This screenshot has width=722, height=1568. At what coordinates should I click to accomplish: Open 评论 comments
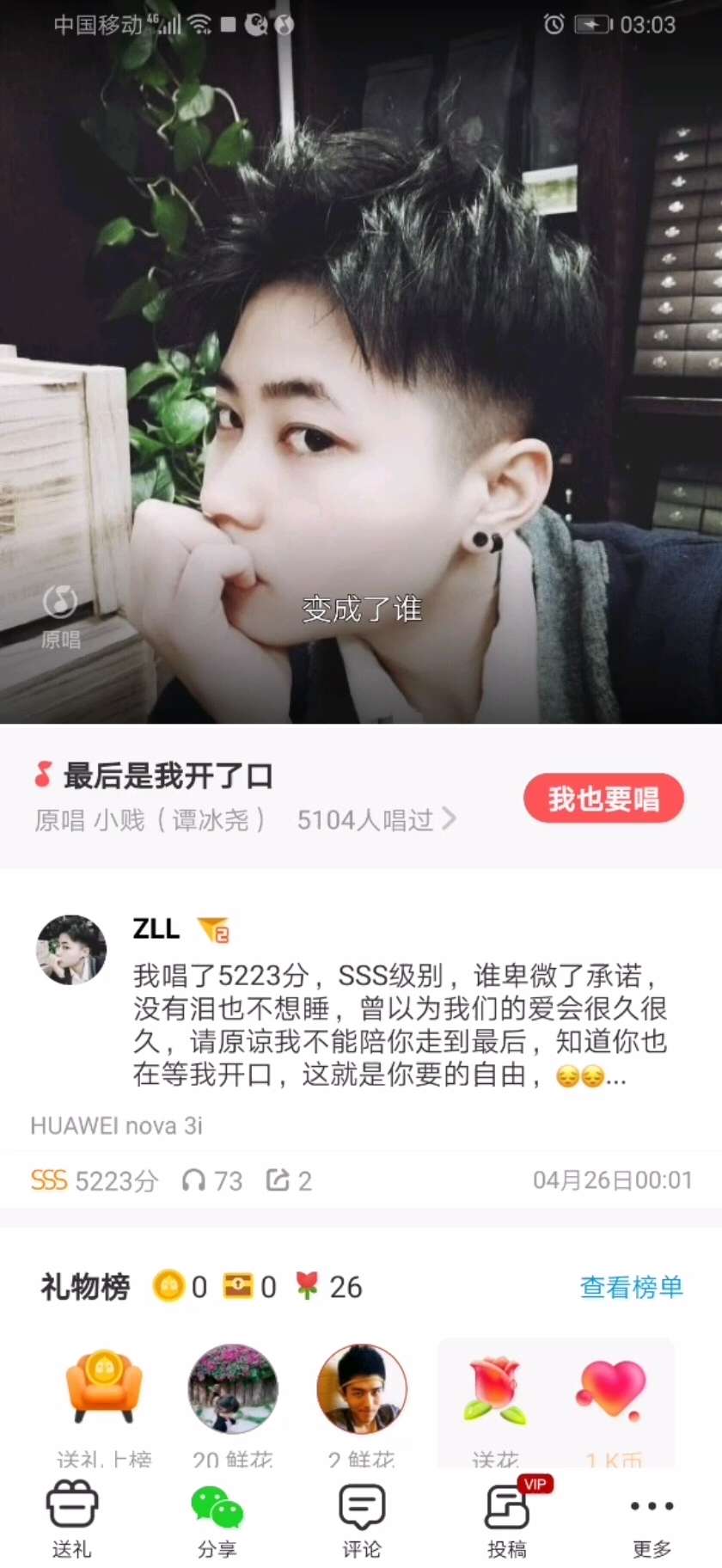[361, 1518]
